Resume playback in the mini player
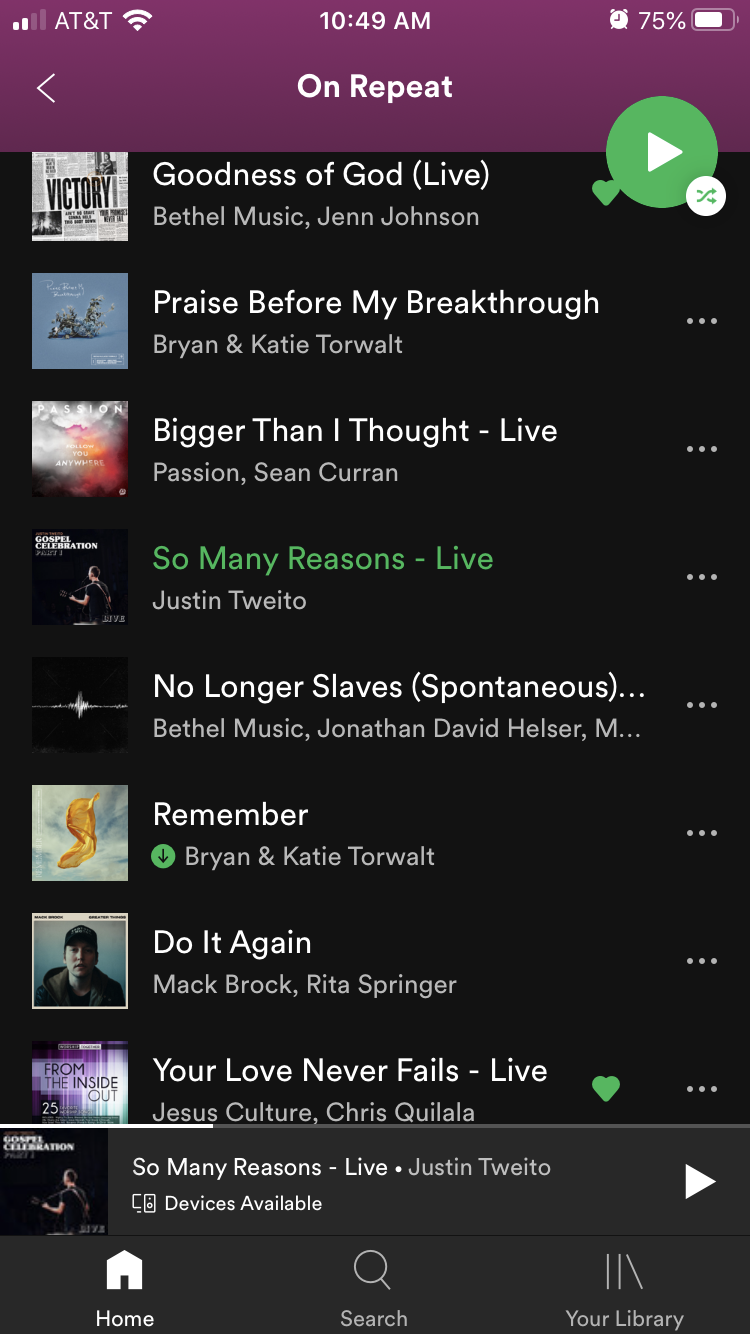This screenshot has width=750, height=1334. tap(699, 1182)
